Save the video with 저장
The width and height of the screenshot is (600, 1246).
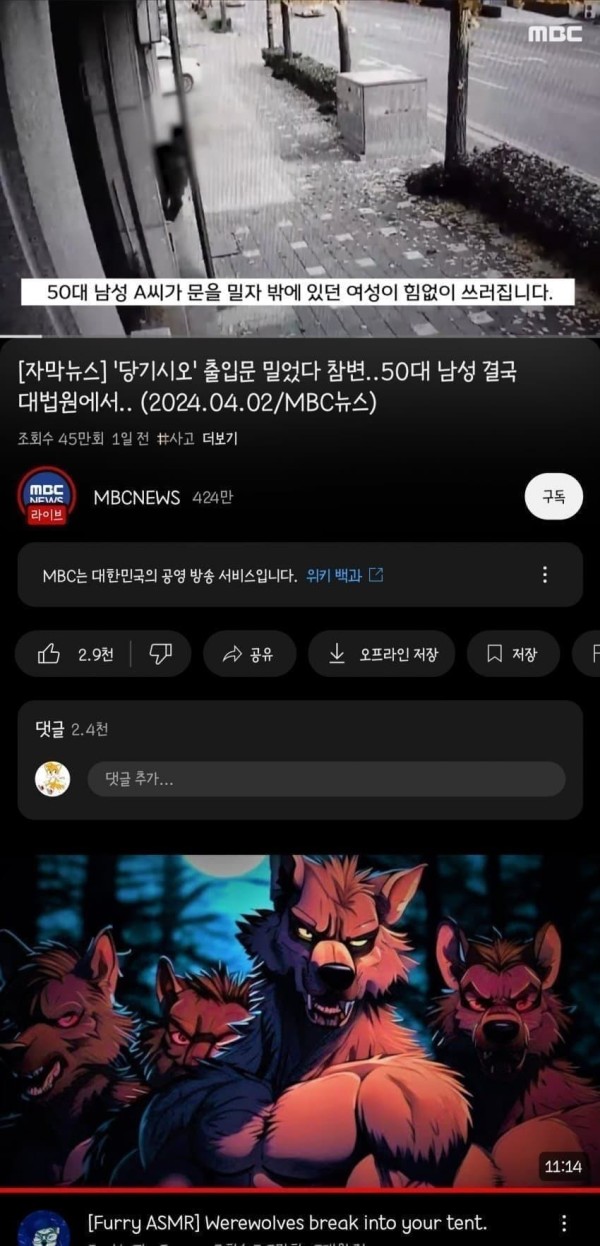[512, 654]
